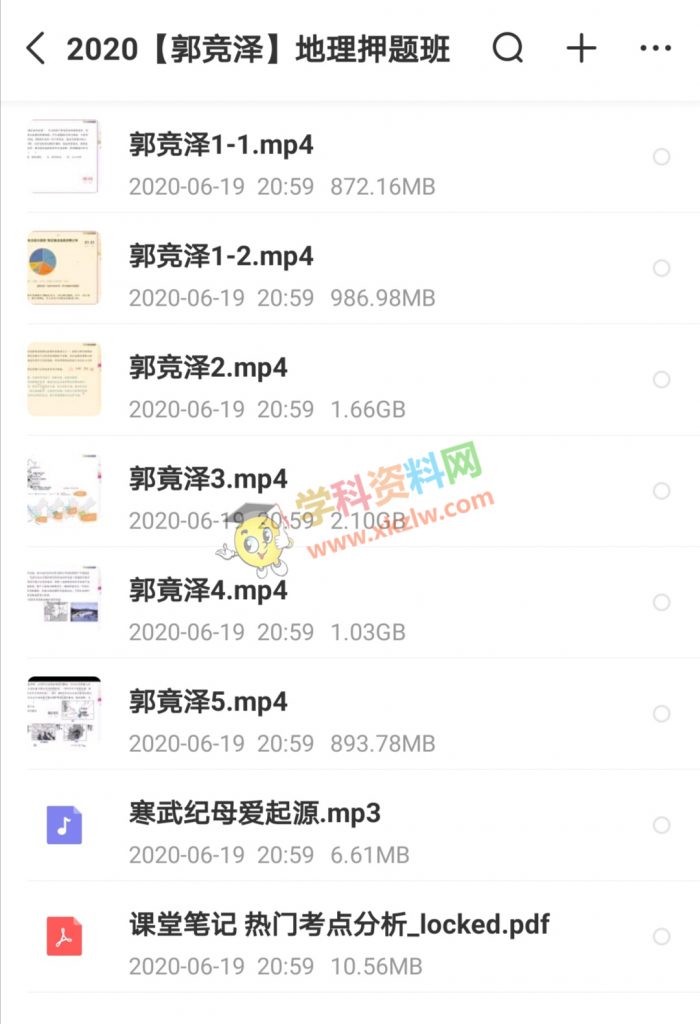Viewport: 700px width, 1024px height.
Task: Tap the plus icon to add files
Action: pyautogui.click(x=581, y=48)
